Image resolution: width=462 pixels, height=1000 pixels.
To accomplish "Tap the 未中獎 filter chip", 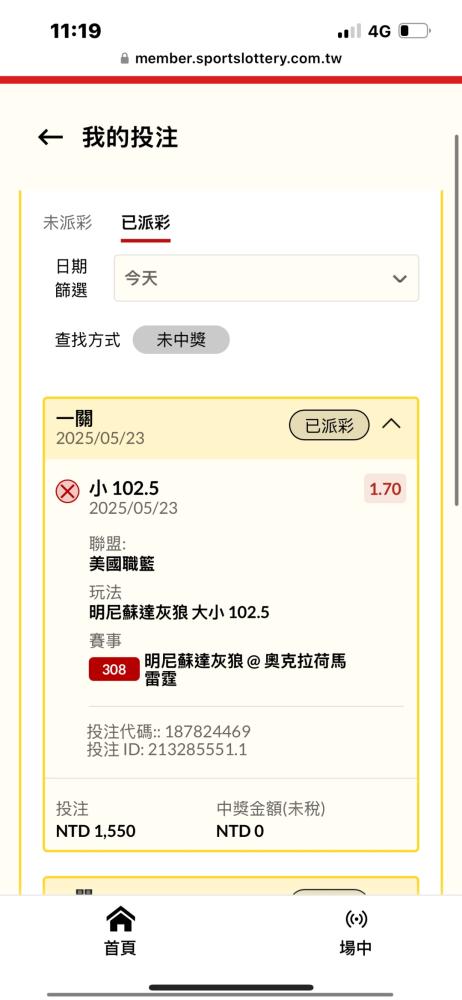I will click(x=181, y=339).
